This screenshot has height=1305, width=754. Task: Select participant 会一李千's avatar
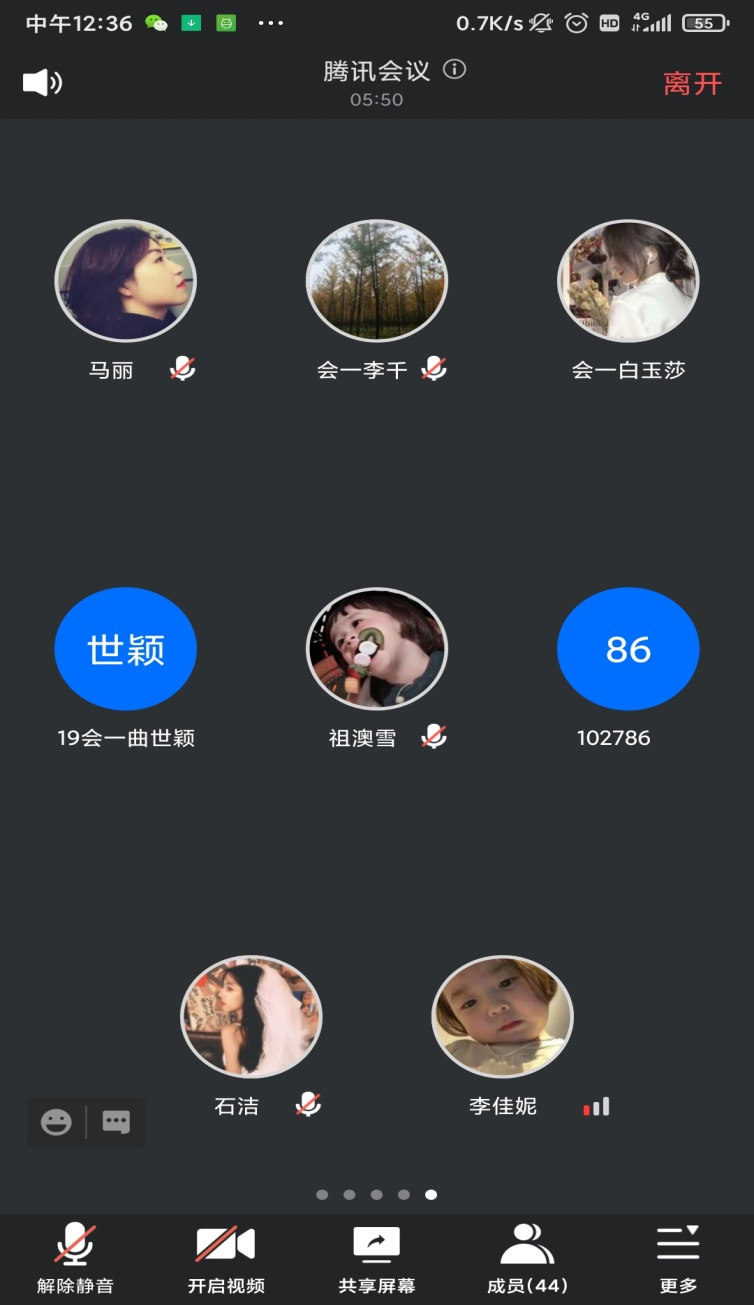[x=377, y=281]
